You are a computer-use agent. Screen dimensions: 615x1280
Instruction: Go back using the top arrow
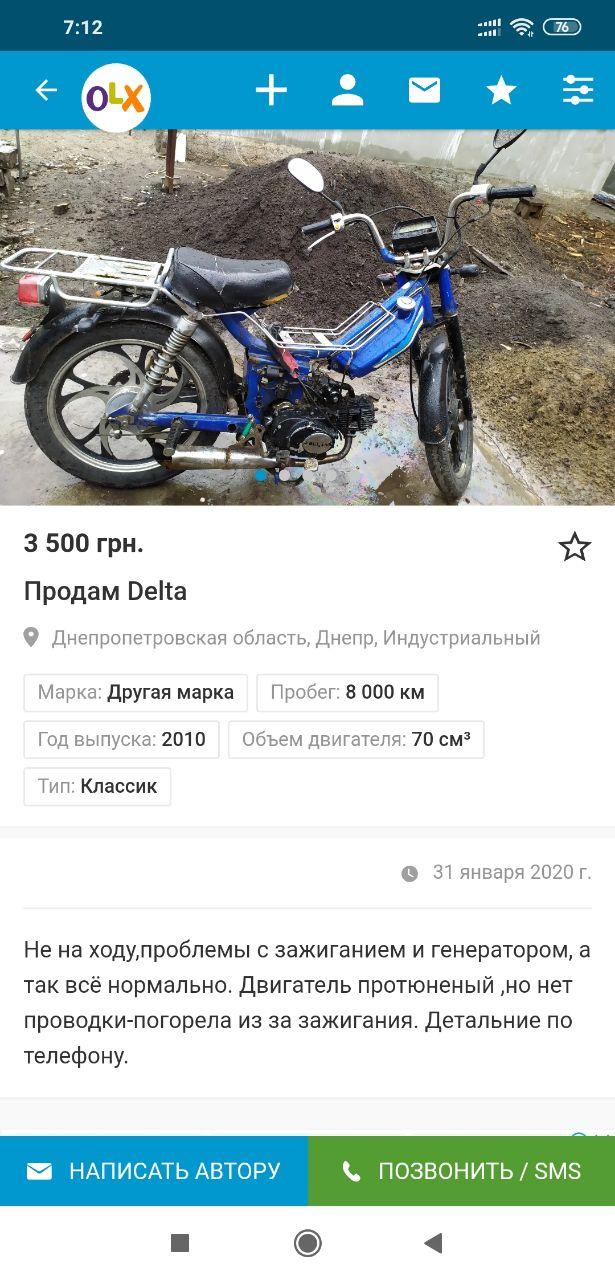pyautogui.click(x=46, y=91)
